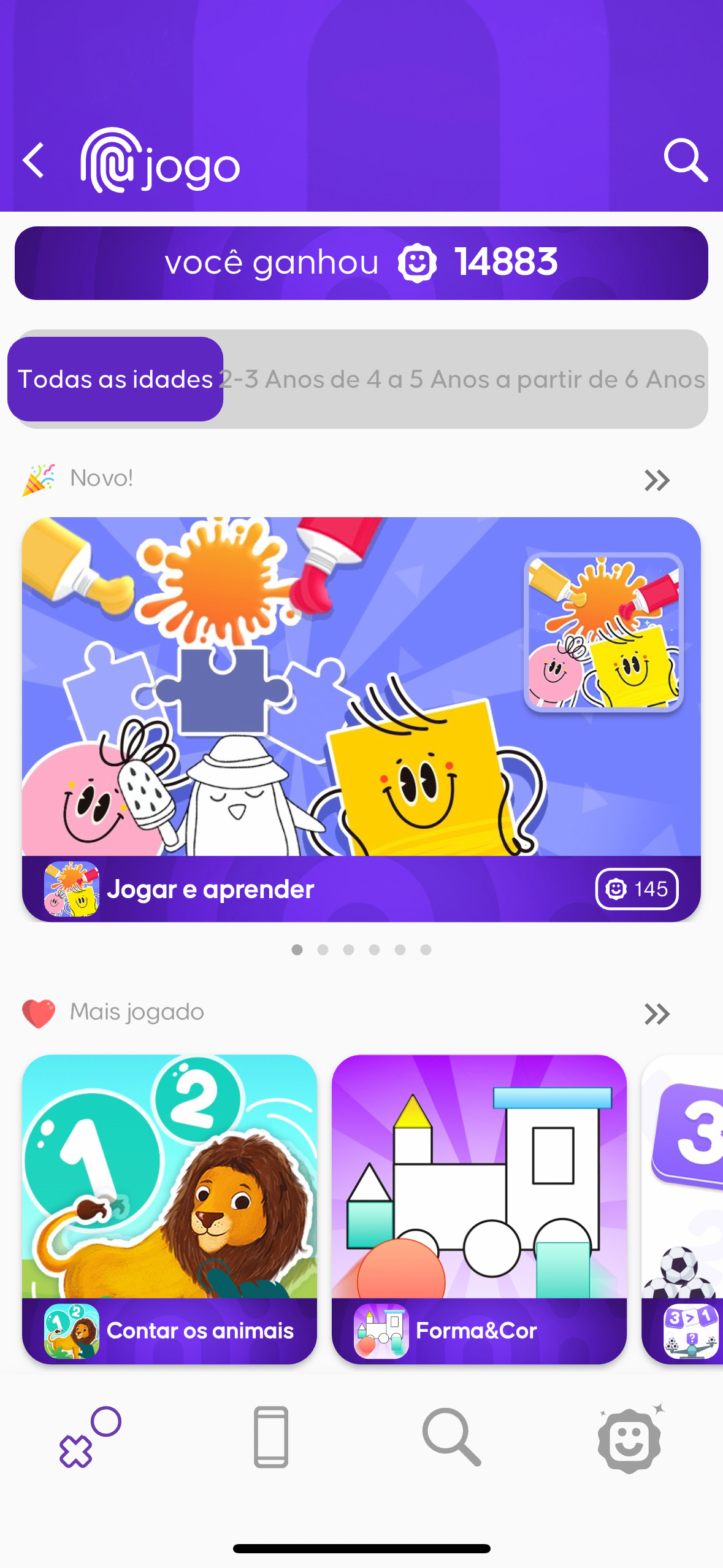Open the Forma&Cor game card
Screen dimensions: 723x1568
479,1209
